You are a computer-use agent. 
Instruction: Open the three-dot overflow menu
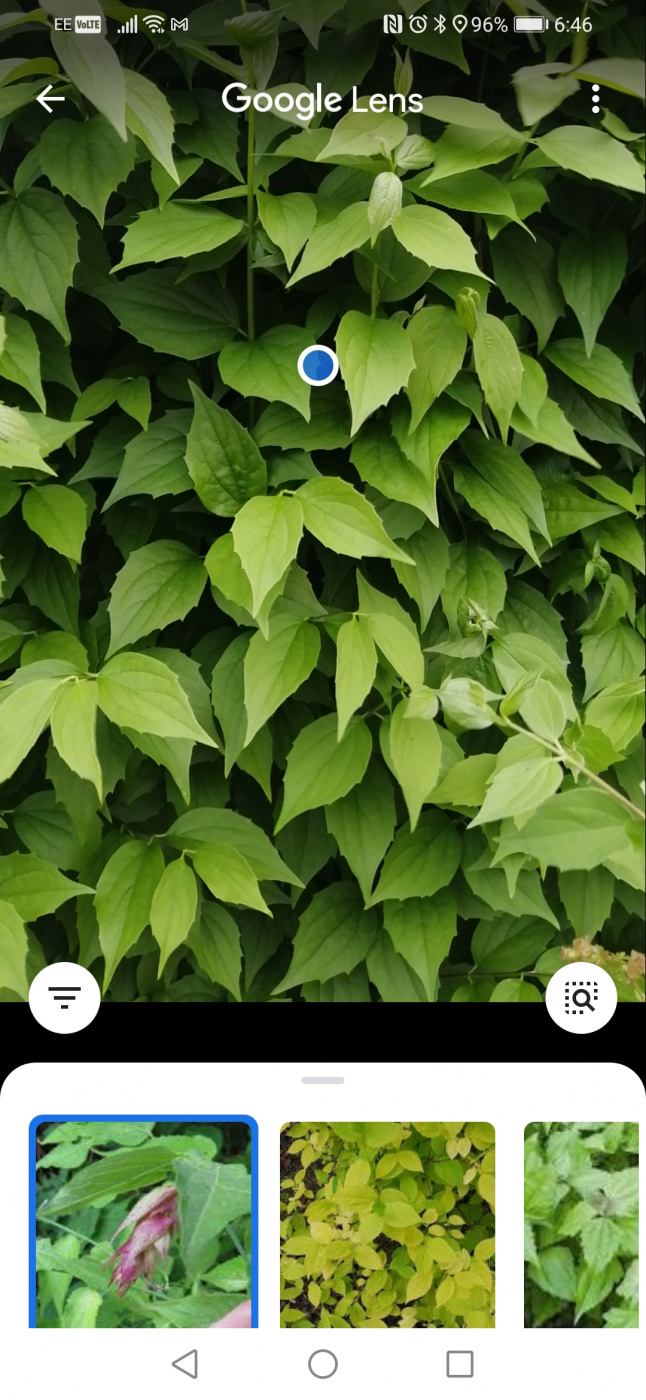click(x=595, y=98)
